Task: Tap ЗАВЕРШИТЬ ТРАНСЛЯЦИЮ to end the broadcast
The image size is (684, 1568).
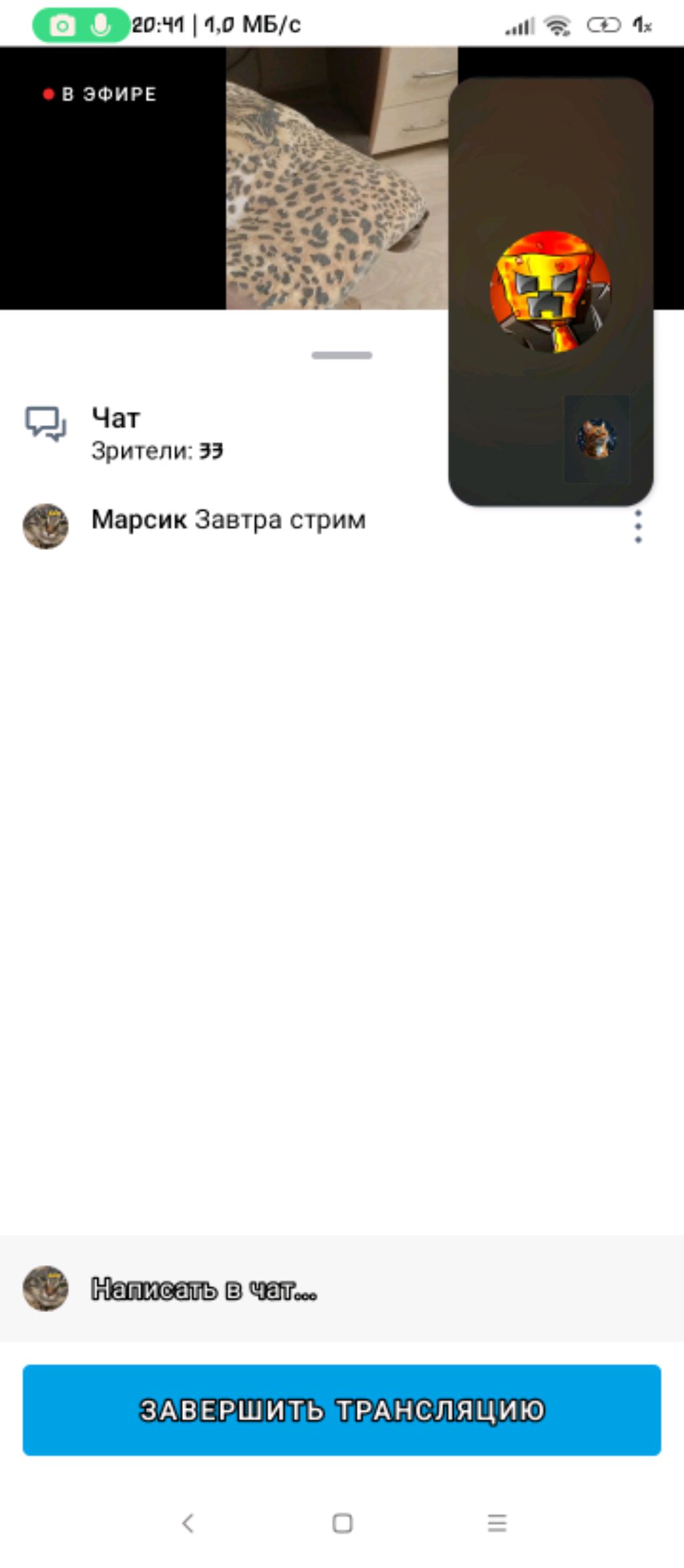Action: pyautogui.click(x=341, y=1410)
